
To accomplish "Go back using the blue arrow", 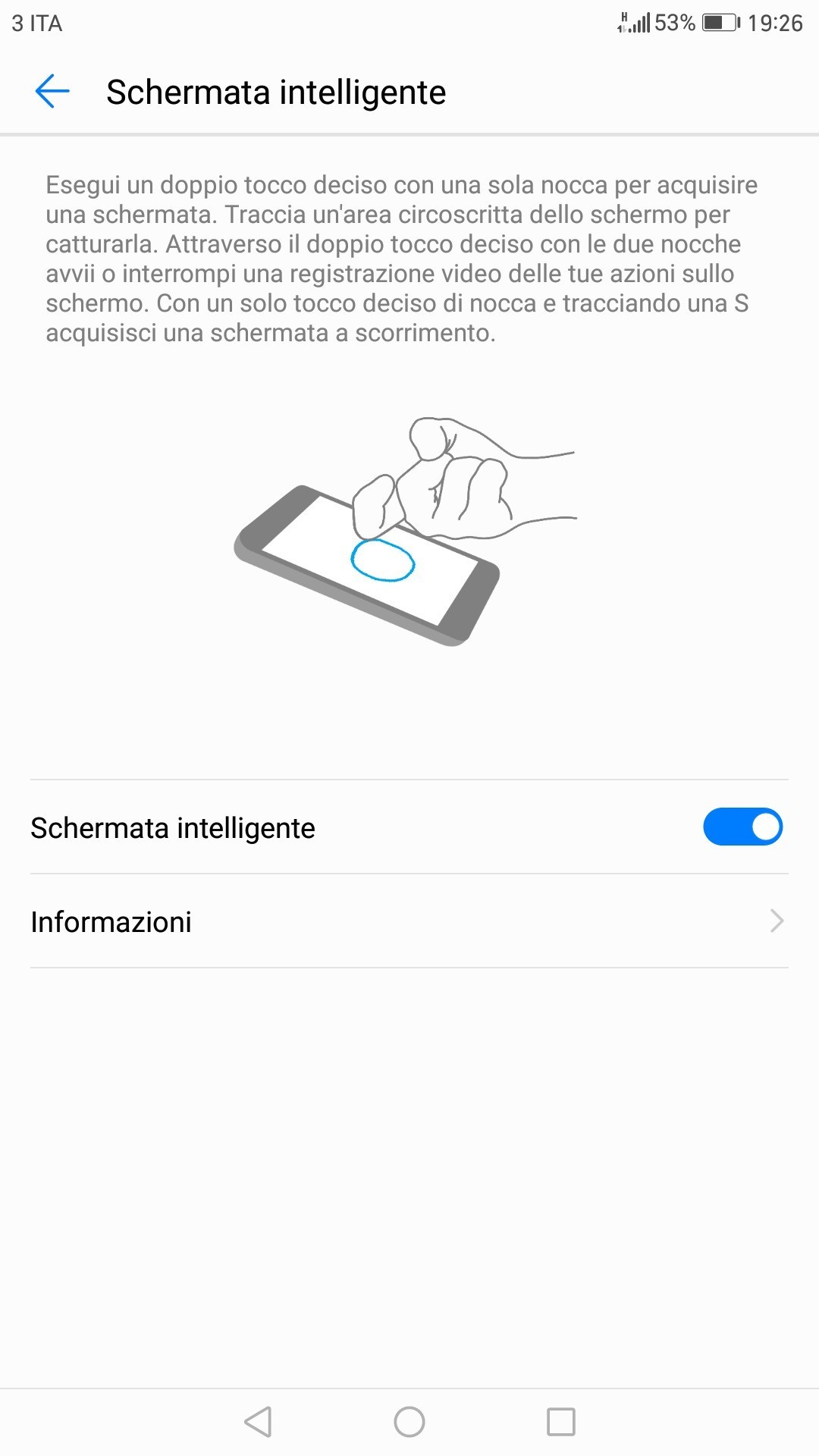I will (x=52, y=92).
